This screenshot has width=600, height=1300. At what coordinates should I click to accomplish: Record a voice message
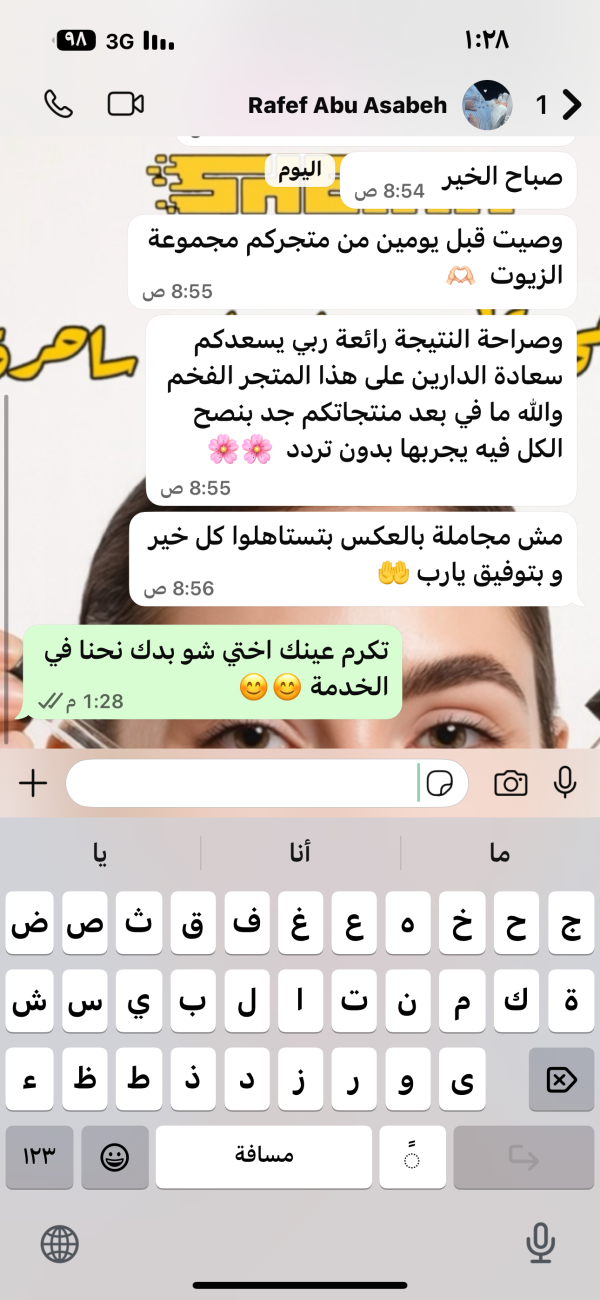point(565,782)
